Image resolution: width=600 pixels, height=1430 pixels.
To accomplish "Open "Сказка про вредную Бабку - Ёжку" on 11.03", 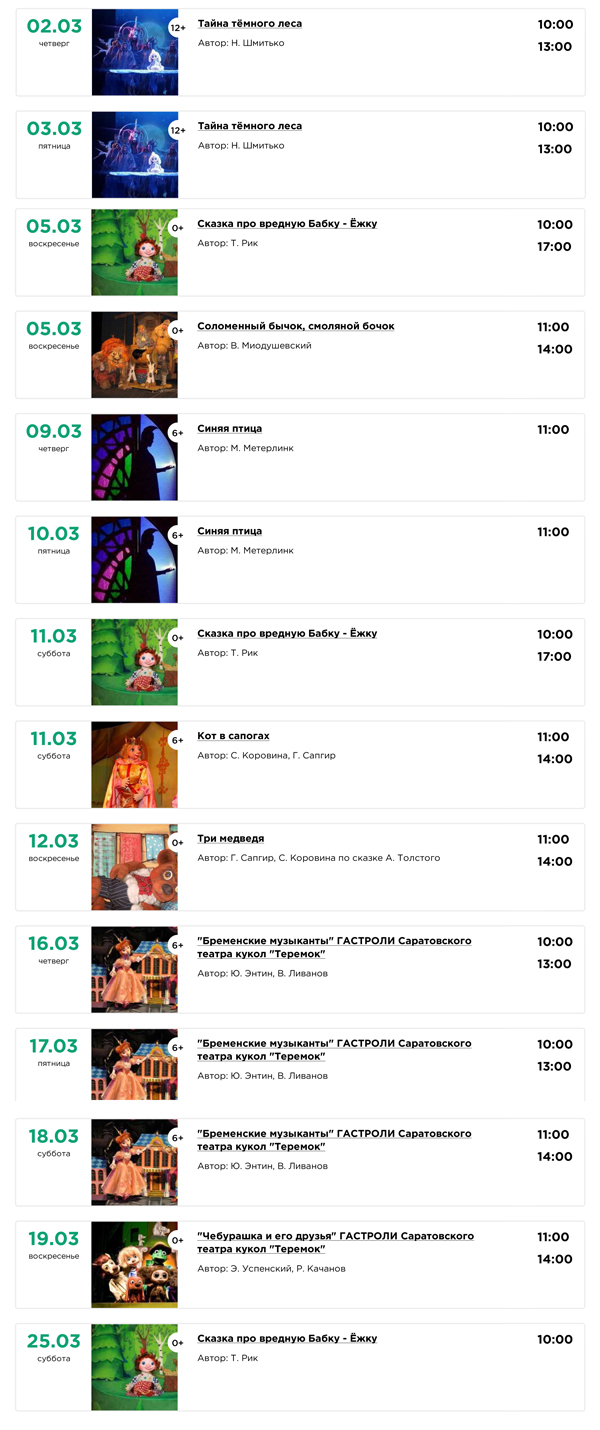I will 287,634.
